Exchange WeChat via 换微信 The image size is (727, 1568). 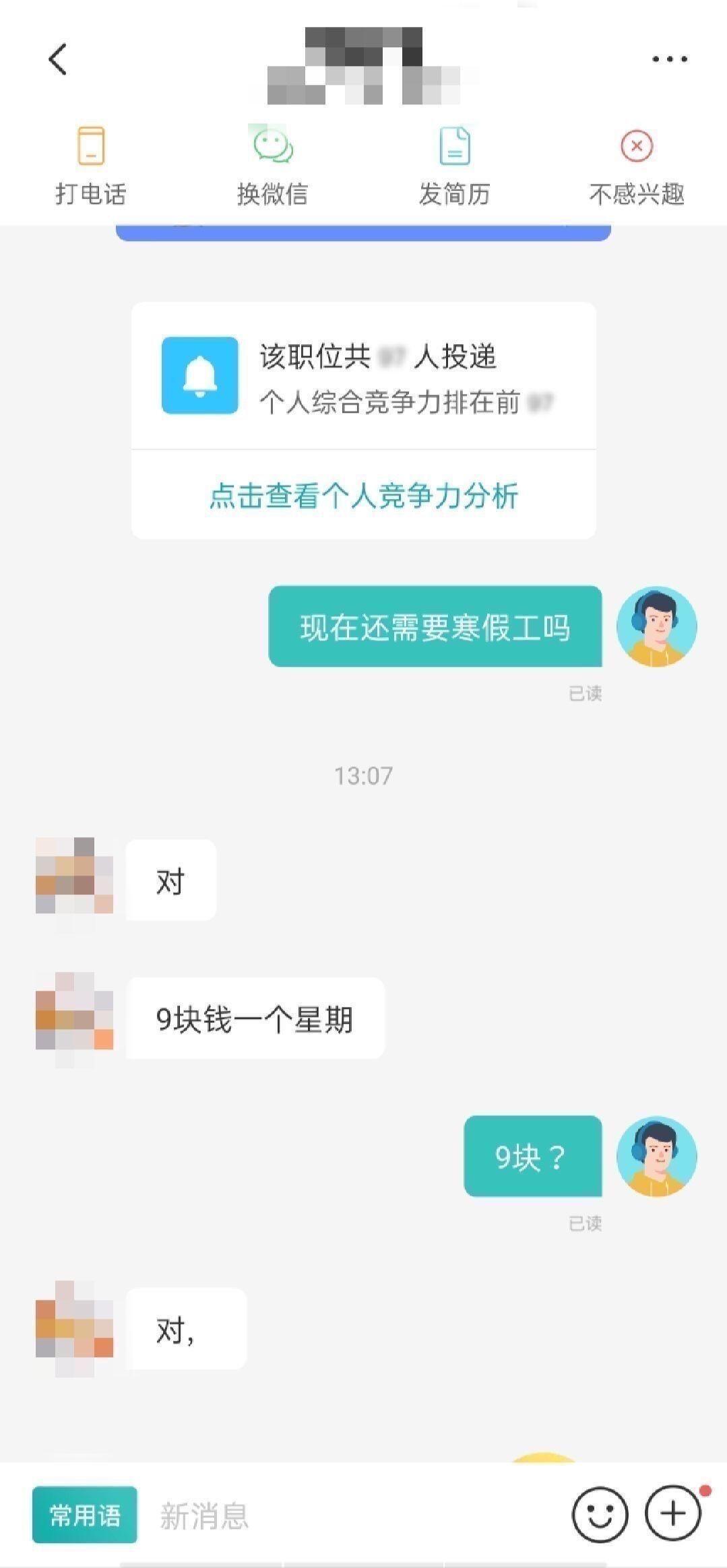click(272, 165)
